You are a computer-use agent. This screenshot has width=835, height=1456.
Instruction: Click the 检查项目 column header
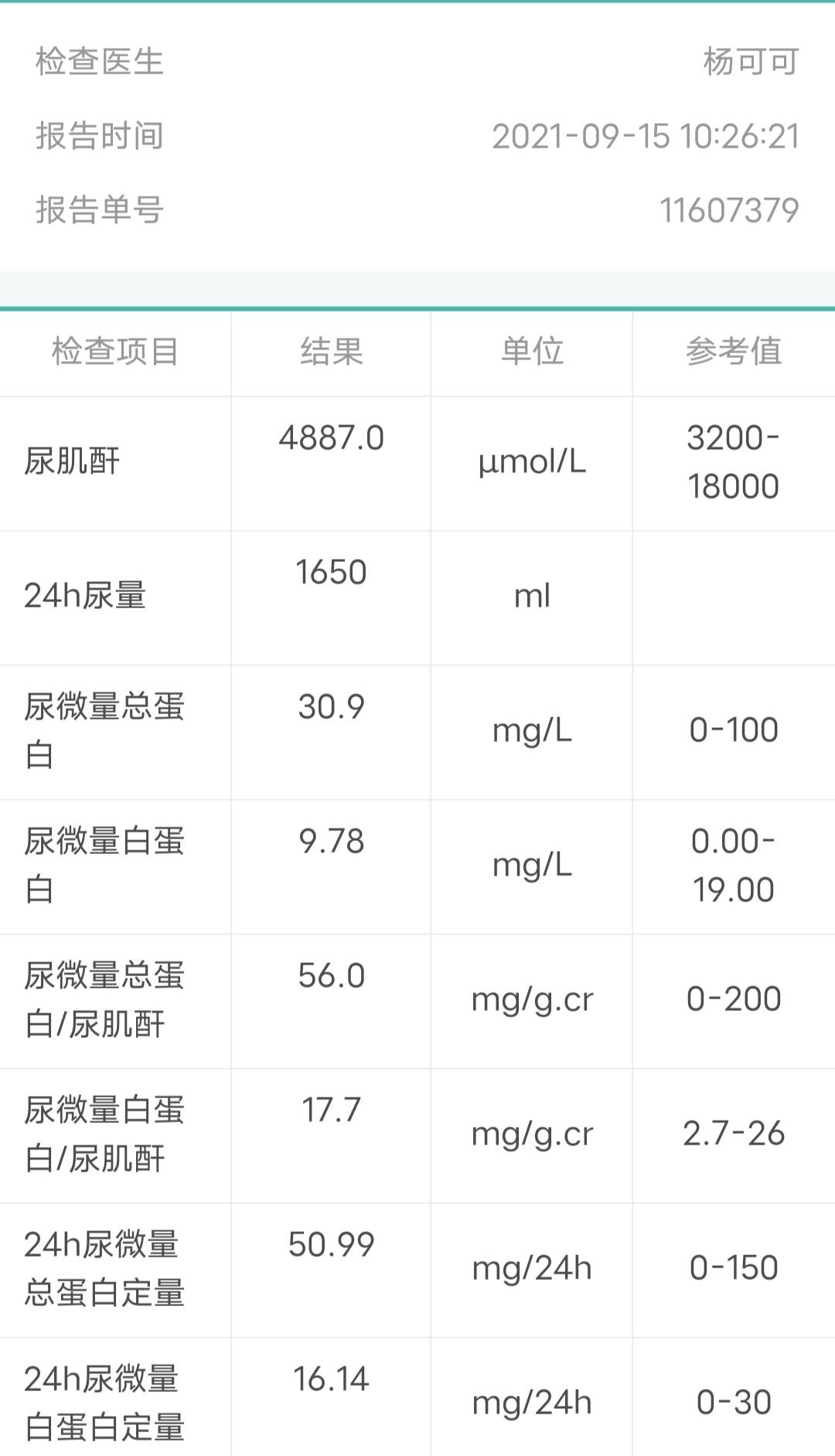point(114,352)
